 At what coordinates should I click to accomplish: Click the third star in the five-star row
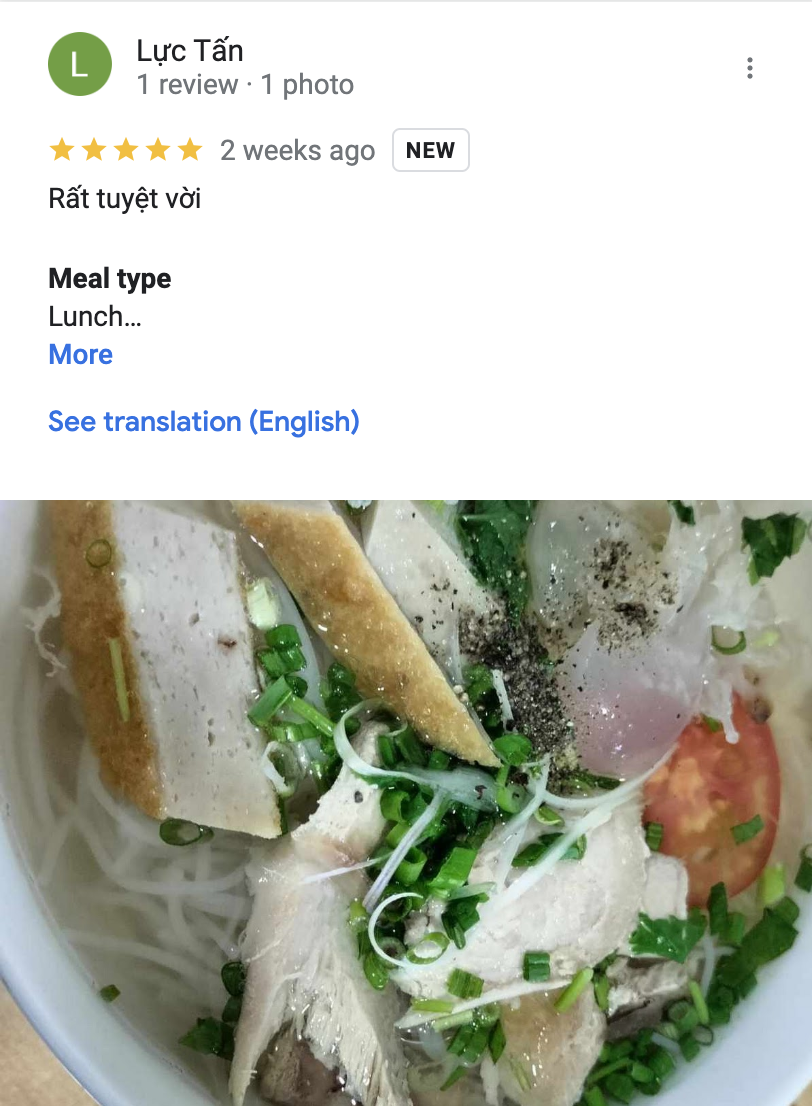125,149
